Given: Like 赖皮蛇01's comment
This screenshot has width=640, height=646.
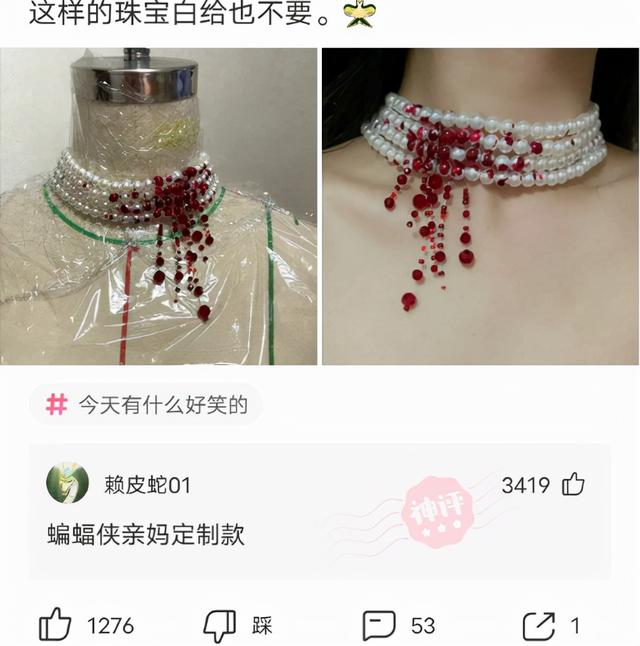Looking at the screenshot, I should pos(573,485).
